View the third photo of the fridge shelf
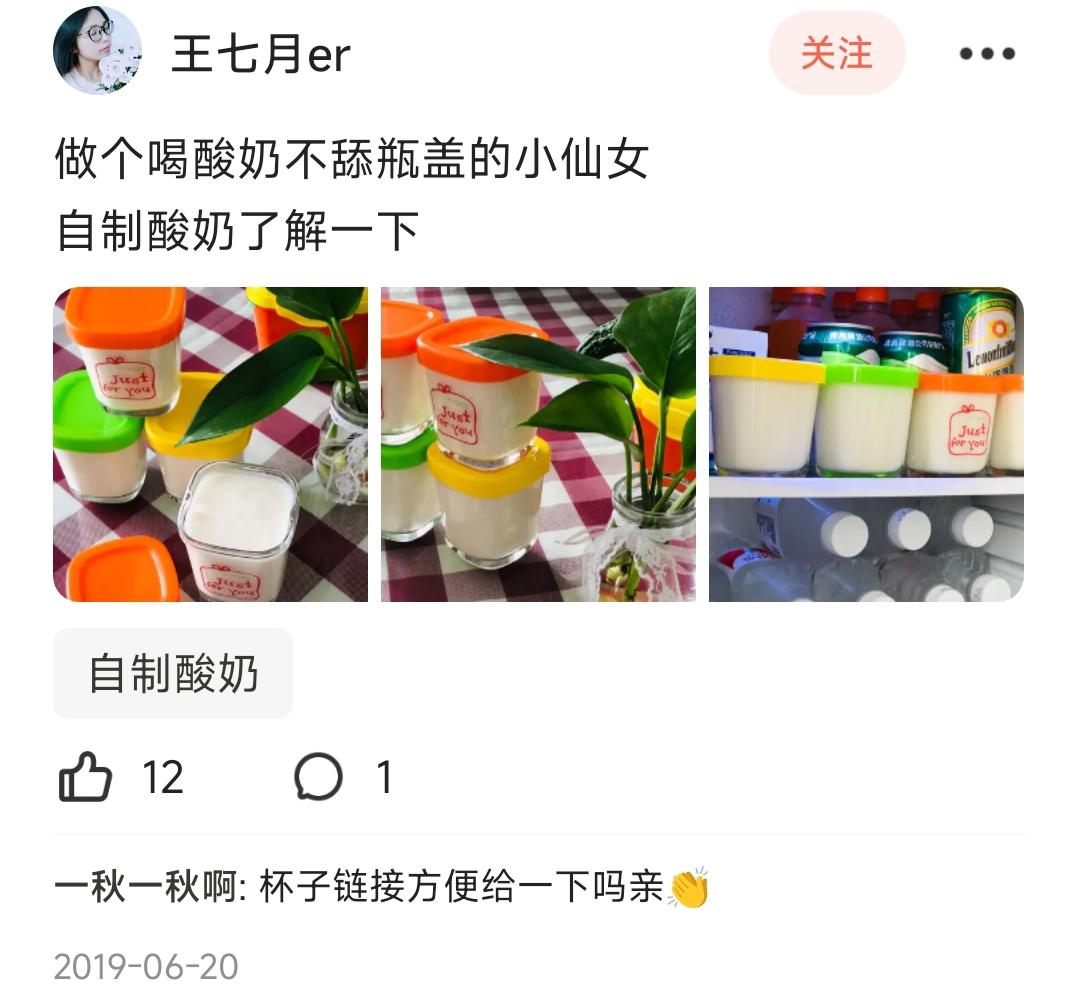This screenshot has height=999, width=1080. pyautogui.click(x=866, y=444)
